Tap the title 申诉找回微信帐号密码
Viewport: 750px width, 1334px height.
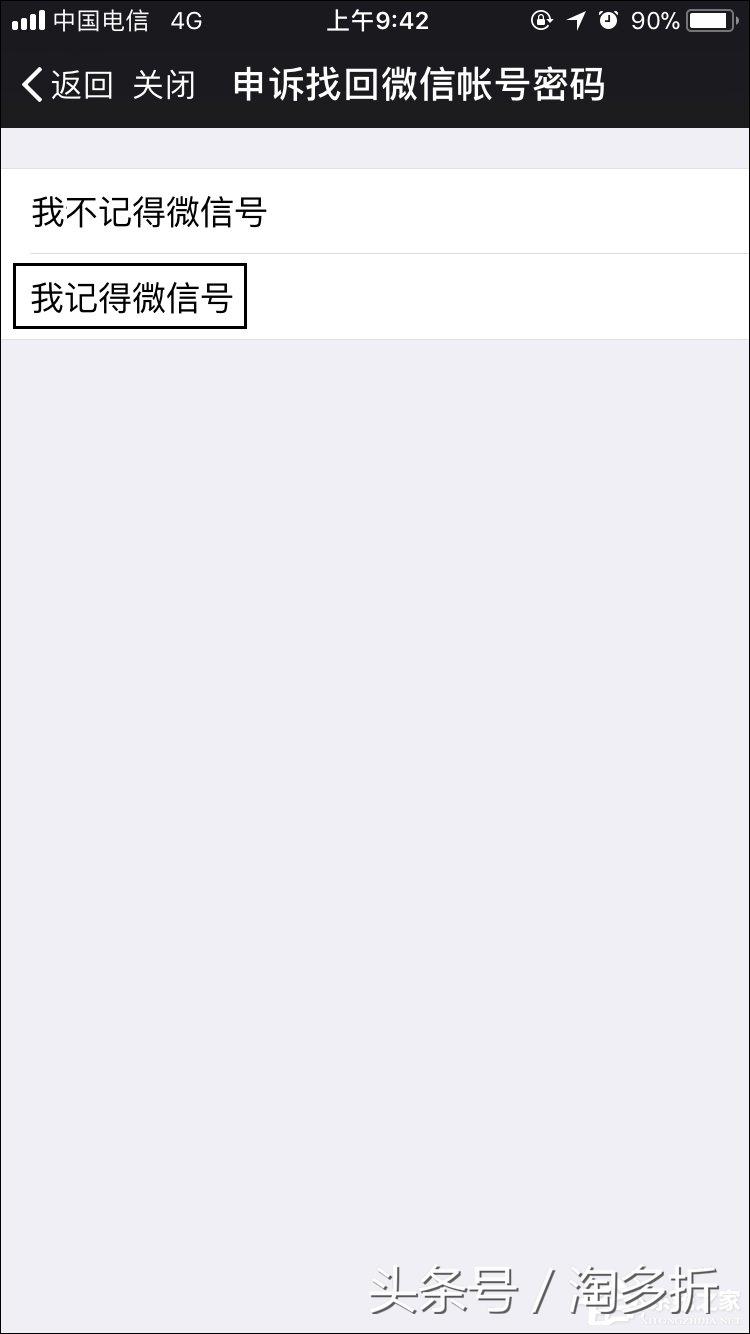pyautogui.click(x=419, y=86)
